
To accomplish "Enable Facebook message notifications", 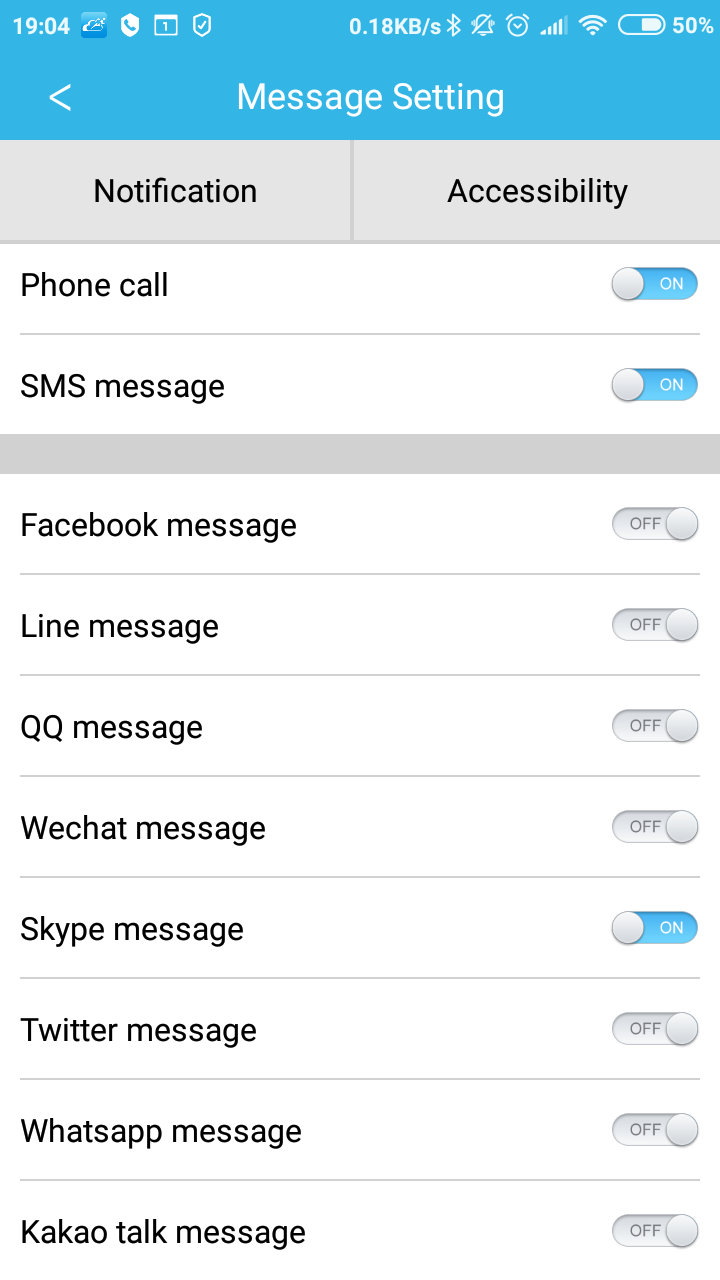I will click(654, 524).
